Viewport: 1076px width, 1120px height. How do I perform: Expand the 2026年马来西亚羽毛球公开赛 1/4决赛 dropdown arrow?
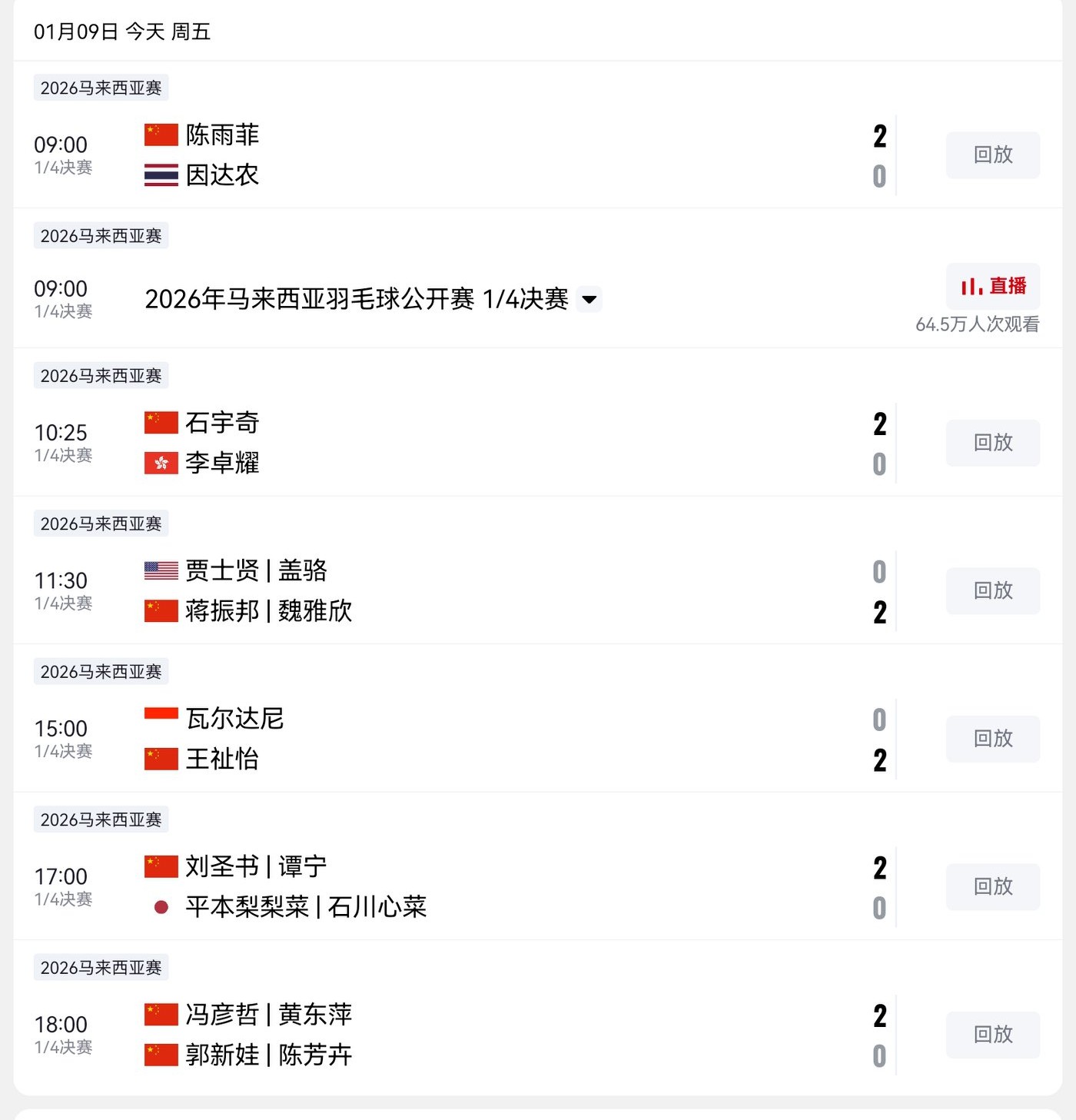click(589, 299)
